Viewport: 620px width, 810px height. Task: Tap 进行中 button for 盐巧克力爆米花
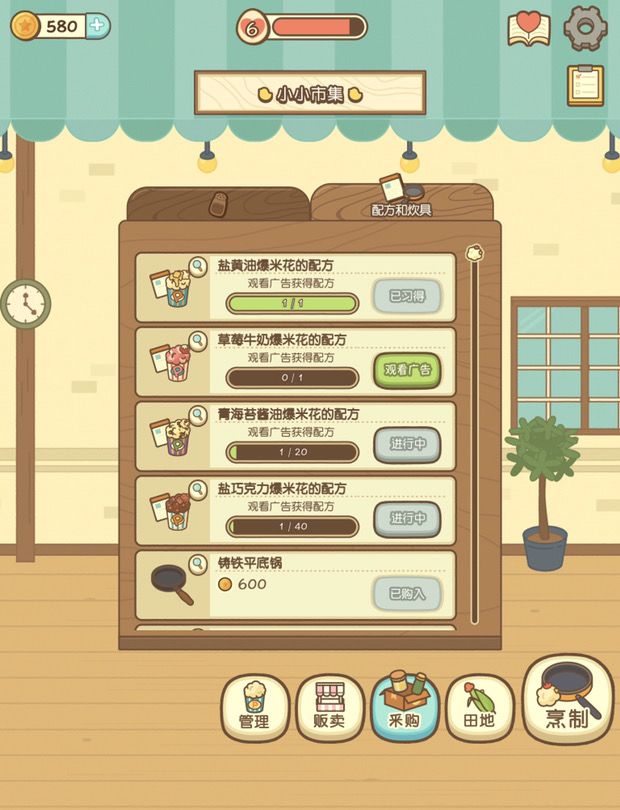[407, 519]
